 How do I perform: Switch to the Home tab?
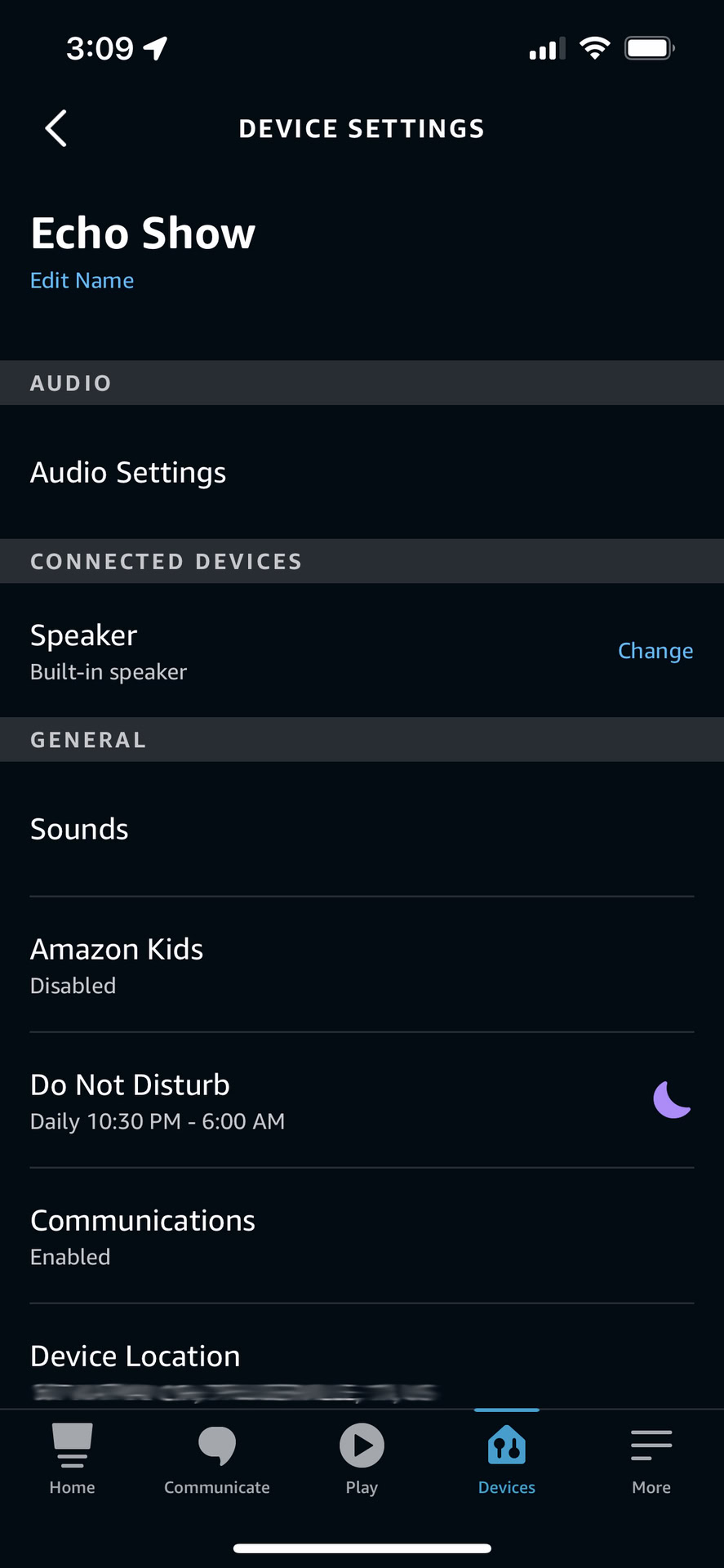tap(72, 1459)
